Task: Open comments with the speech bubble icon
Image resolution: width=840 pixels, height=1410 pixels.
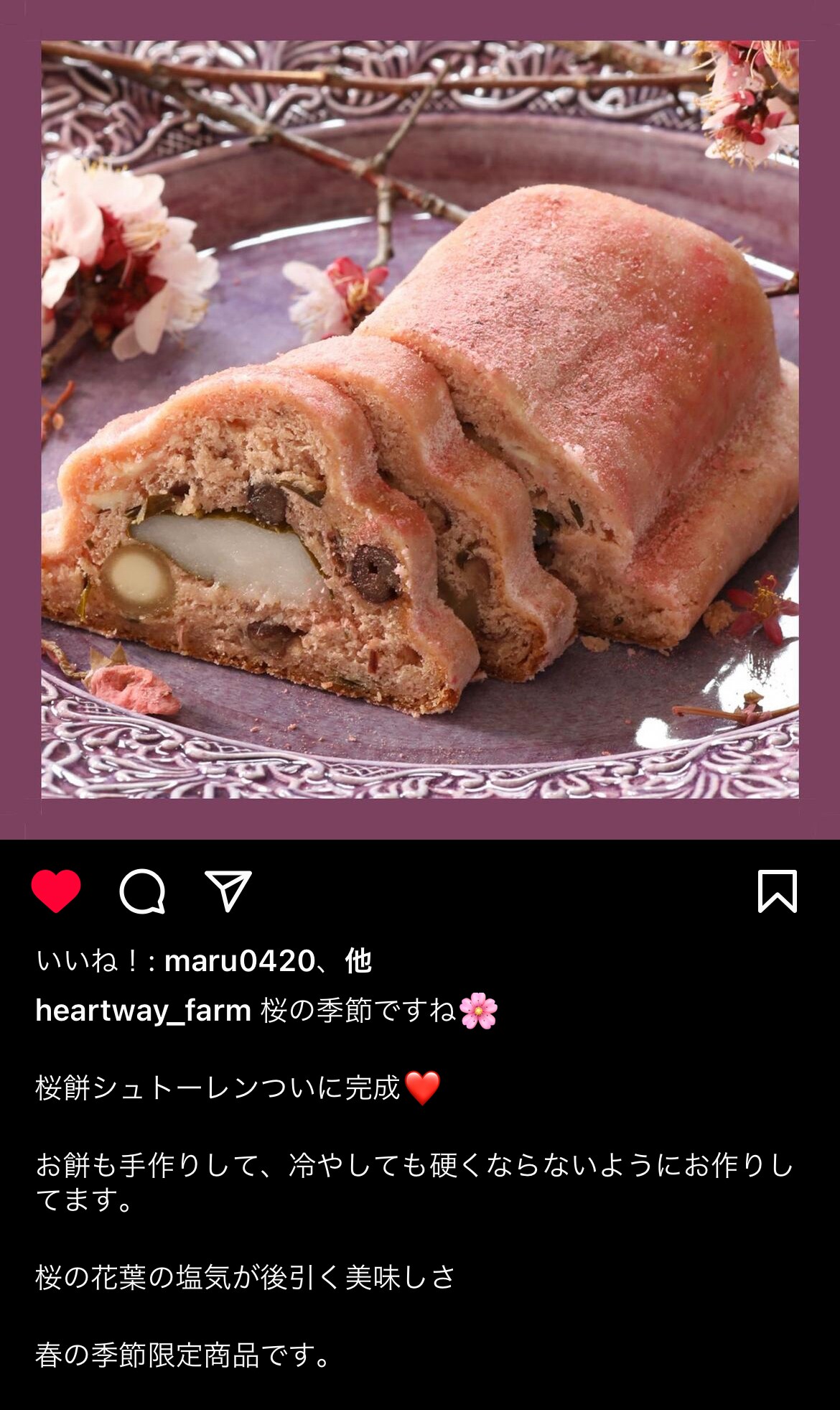Action: coord(142,891)
